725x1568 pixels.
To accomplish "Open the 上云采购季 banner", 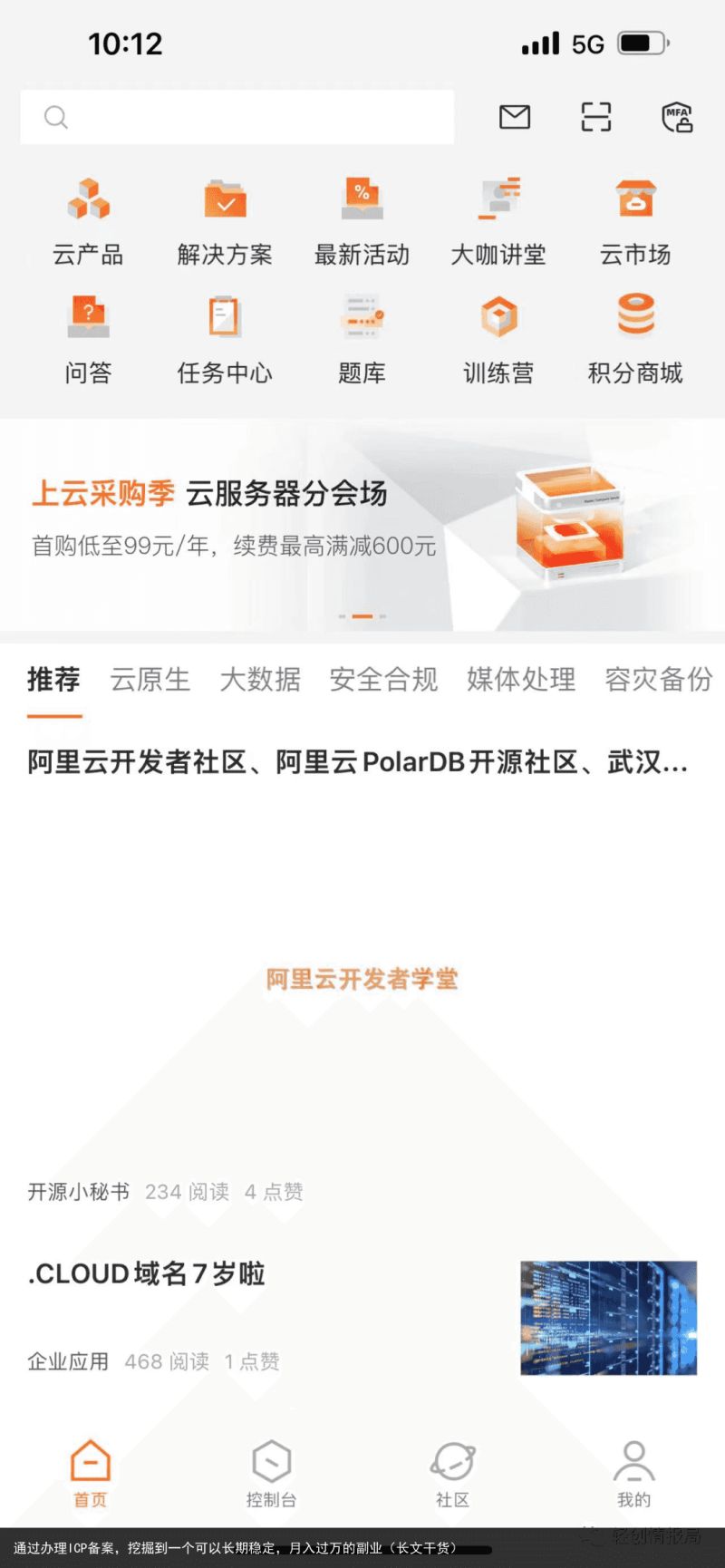I will pyautogui.click(x=362, y=525).
